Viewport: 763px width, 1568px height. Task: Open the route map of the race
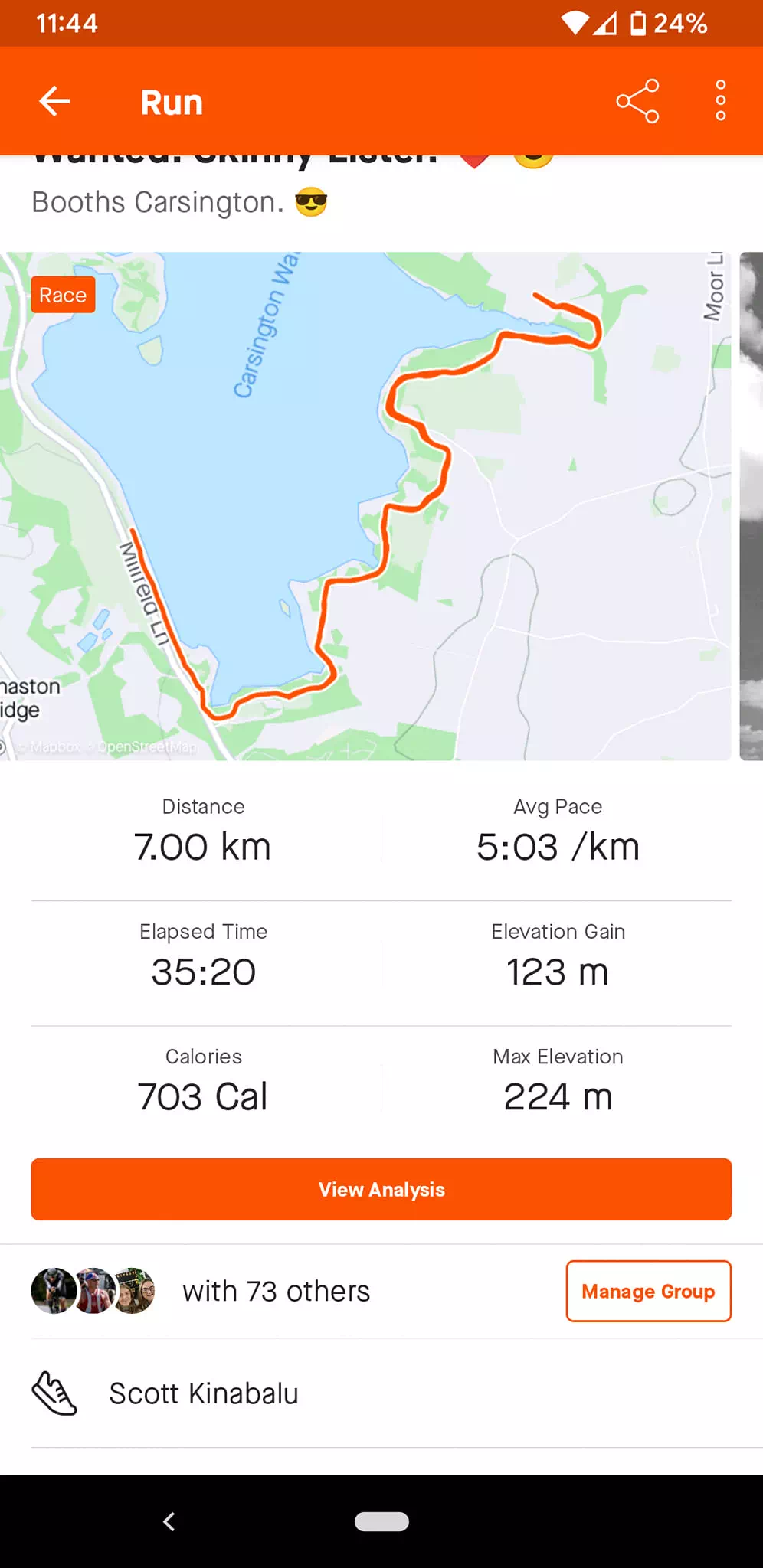(365, 505)
